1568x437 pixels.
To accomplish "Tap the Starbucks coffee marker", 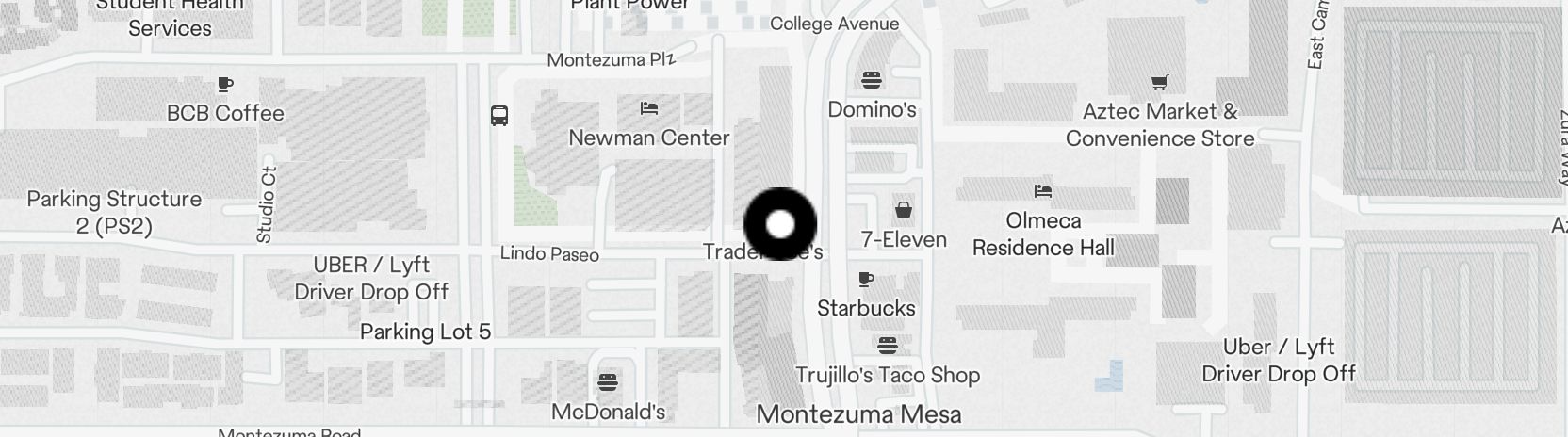I will [866, 280].
